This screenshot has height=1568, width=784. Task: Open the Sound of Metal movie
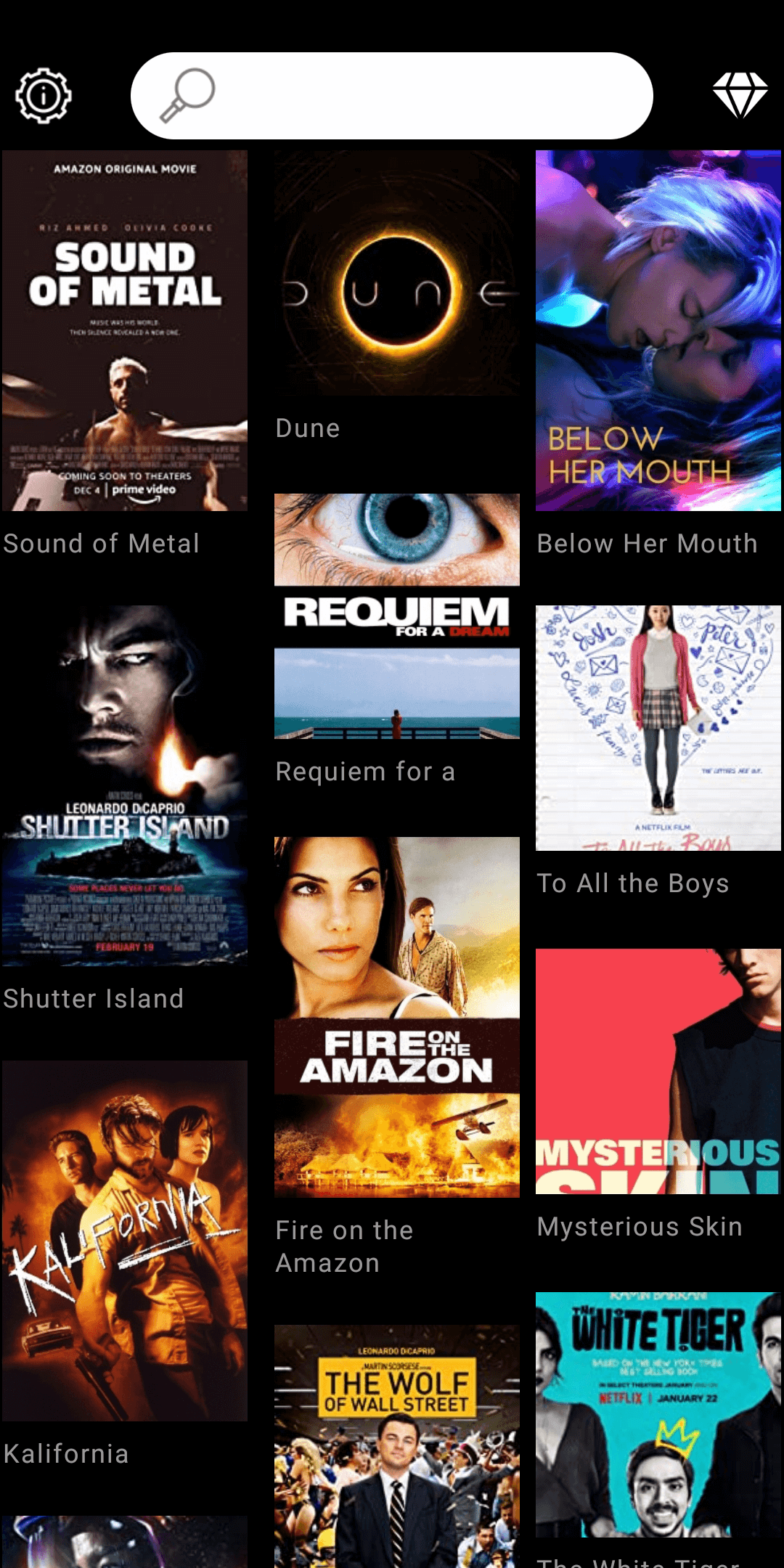tap(125, 330)
